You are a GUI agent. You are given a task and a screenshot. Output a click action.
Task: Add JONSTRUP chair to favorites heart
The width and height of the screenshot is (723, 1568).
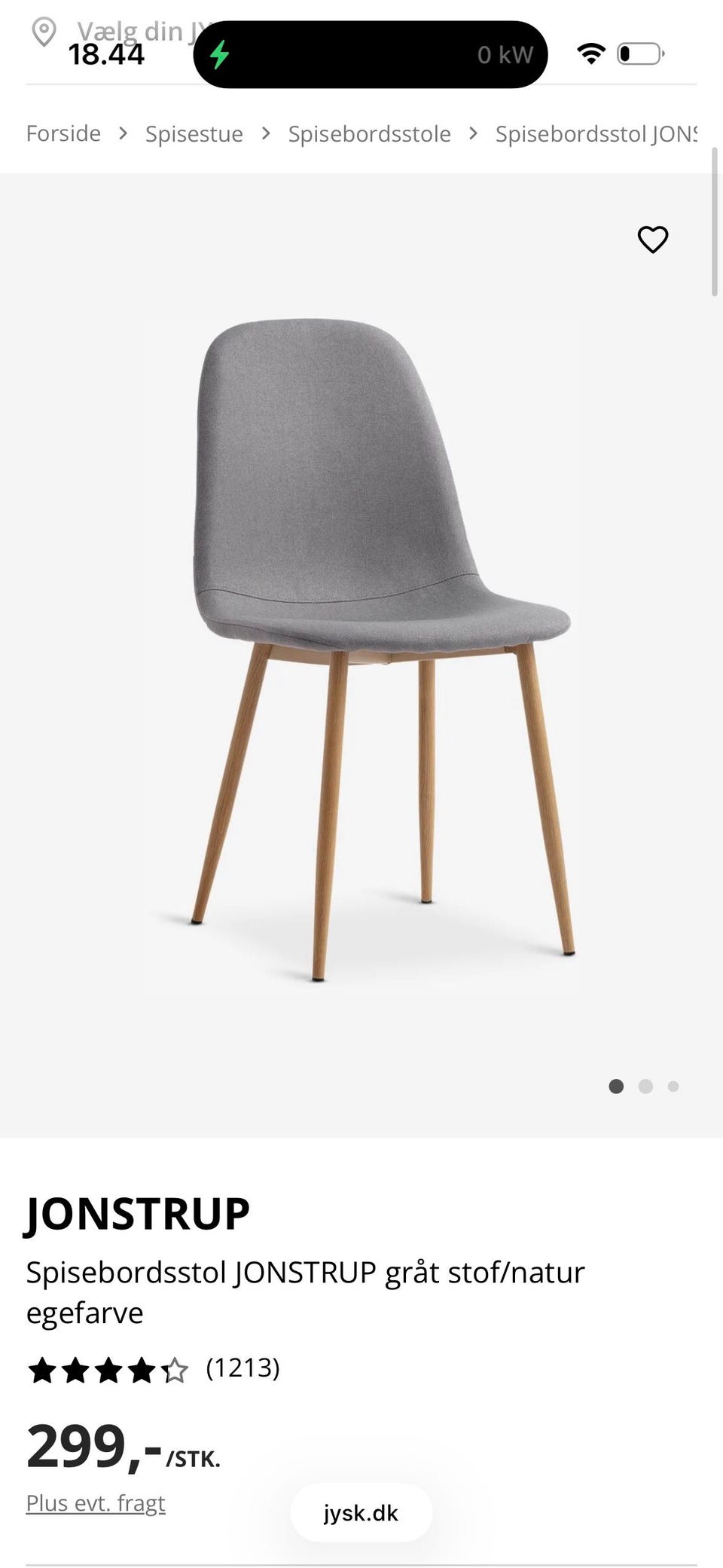click(x=652, y=240)
